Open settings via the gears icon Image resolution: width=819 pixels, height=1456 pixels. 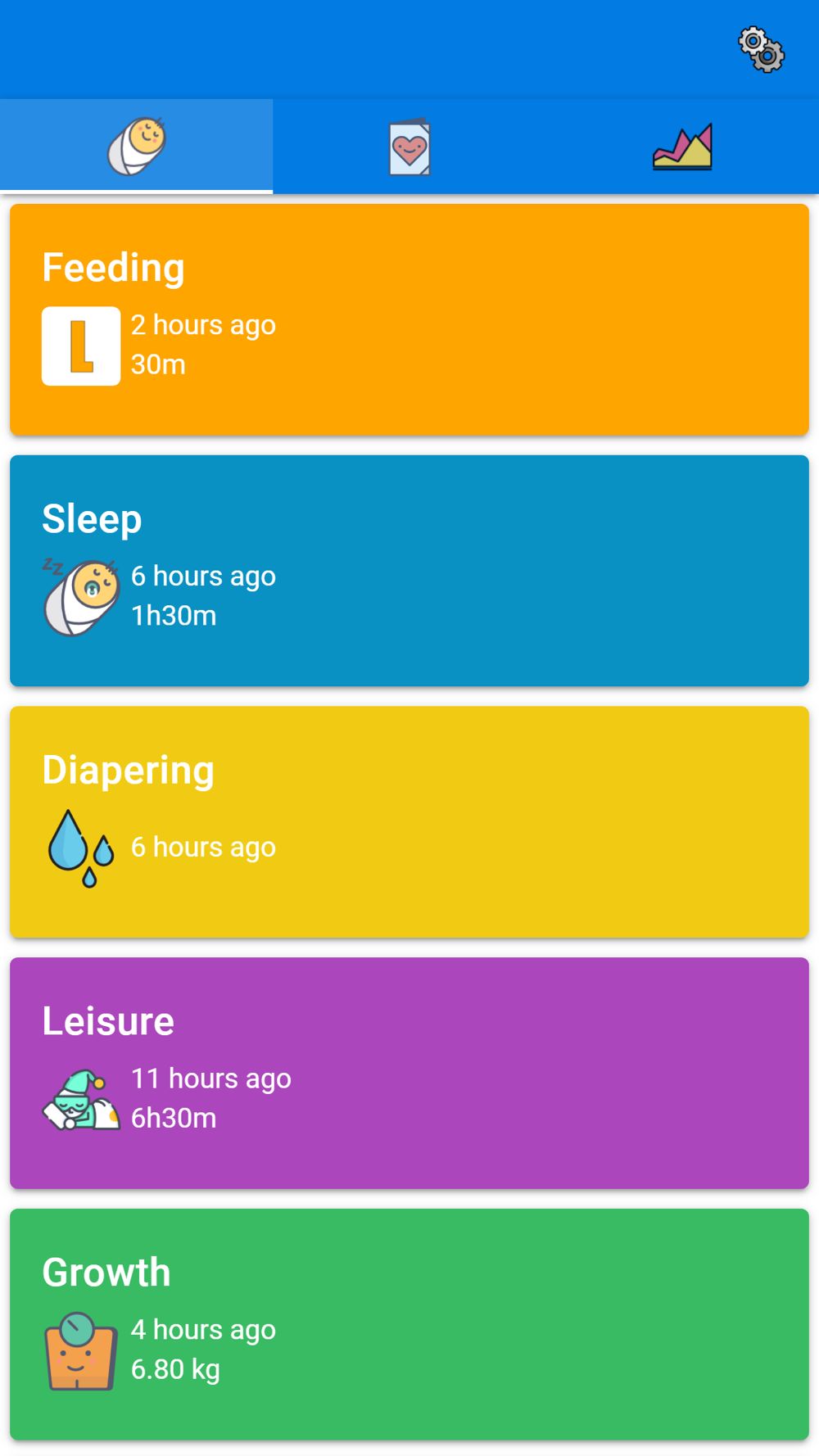click(x=762, y=50)
